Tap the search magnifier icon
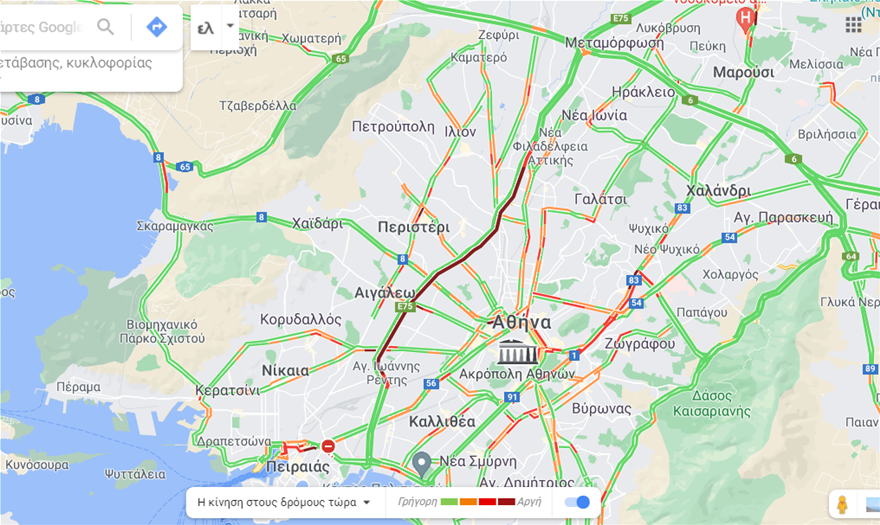 106,27
